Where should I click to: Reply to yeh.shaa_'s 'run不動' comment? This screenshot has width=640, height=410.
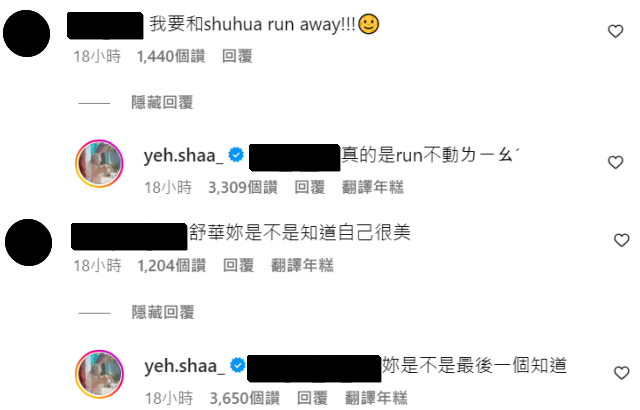(x=309, y=187)
